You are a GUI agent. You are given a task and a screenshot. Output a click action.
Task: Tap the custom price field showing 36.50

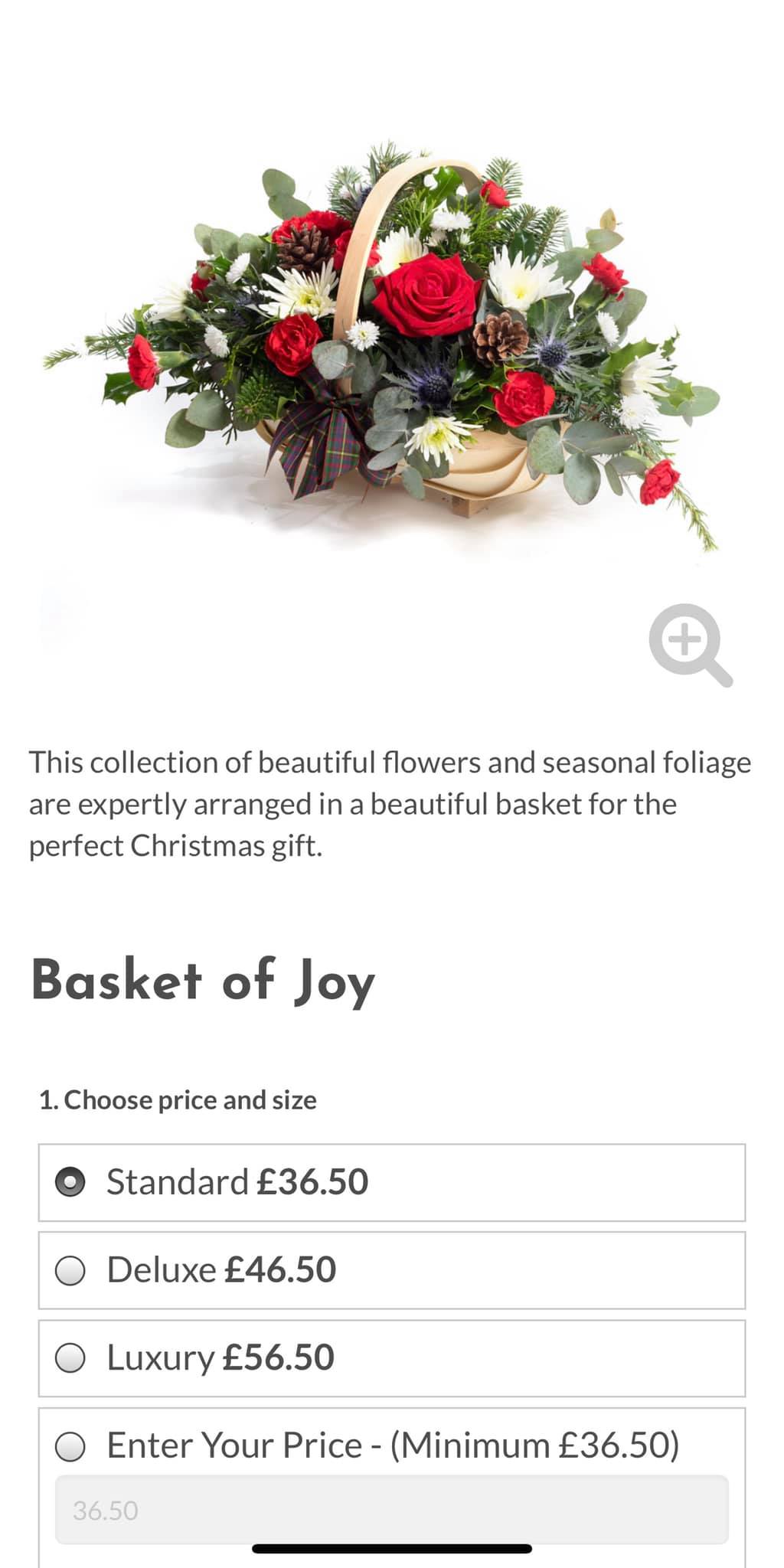[x=392, y=1510]
